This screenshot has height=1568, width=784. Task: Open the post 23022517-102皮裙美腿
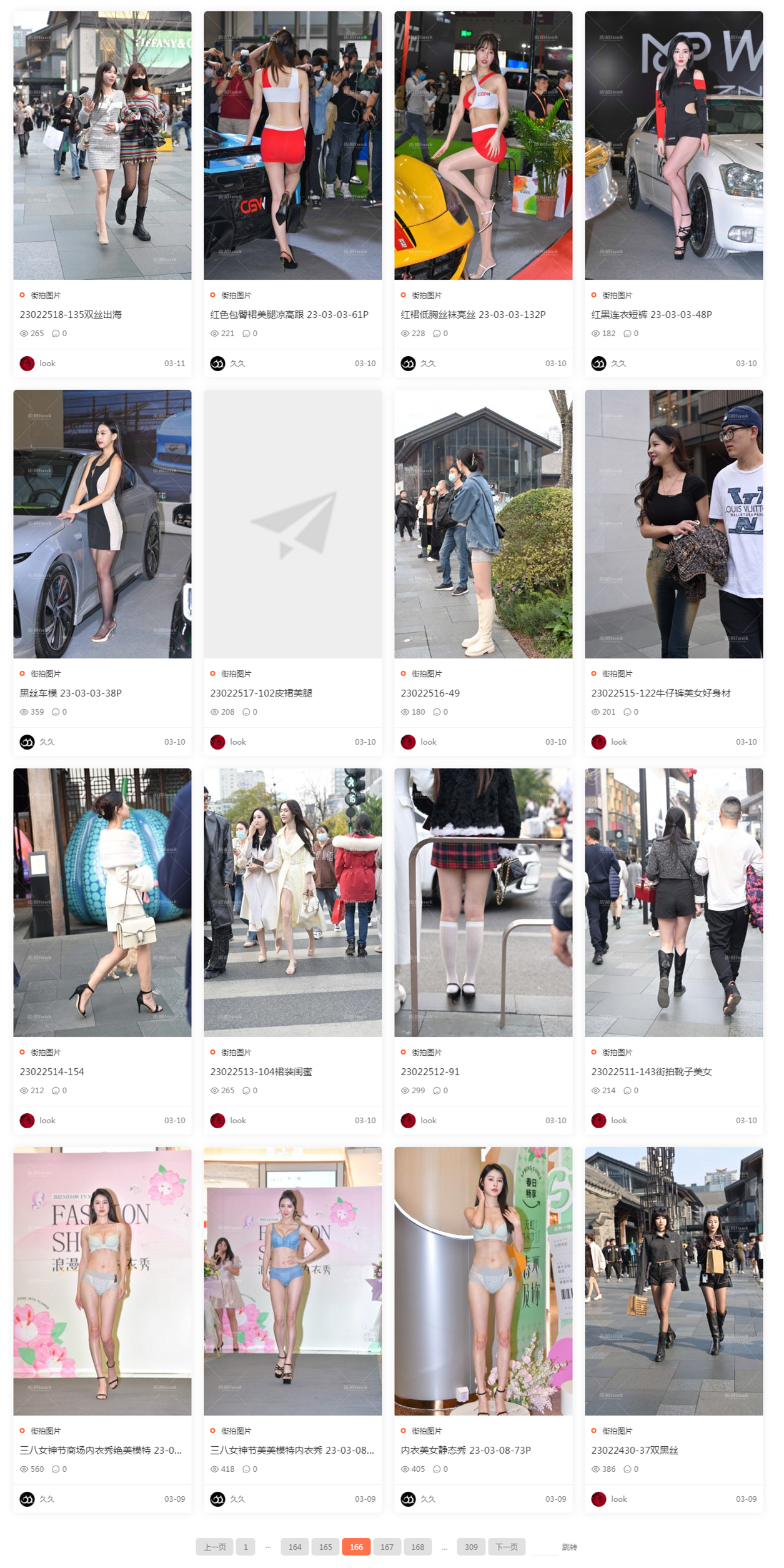261,693
